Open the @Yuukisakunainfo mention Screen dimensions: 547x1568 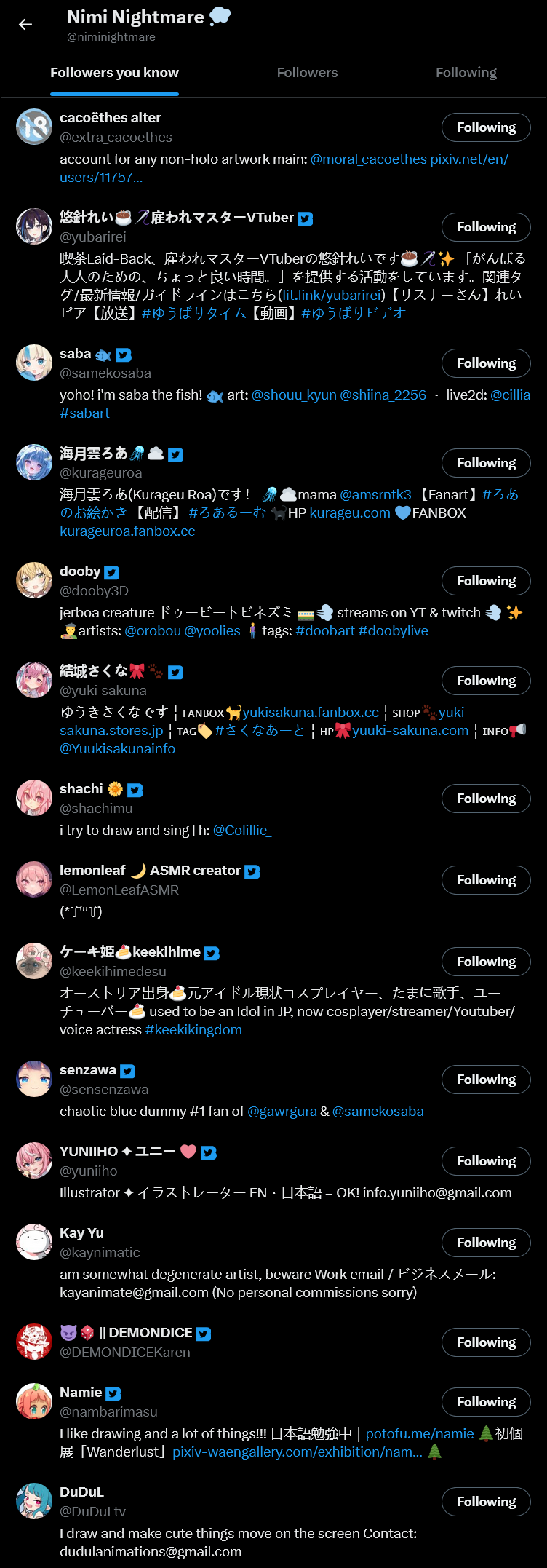click(117, 749)
